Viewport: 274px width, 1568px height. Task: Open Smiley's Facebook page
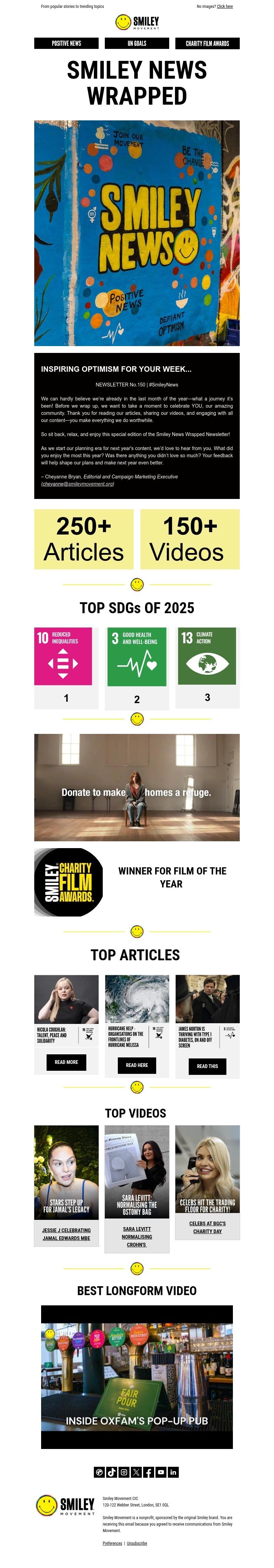148,1472
